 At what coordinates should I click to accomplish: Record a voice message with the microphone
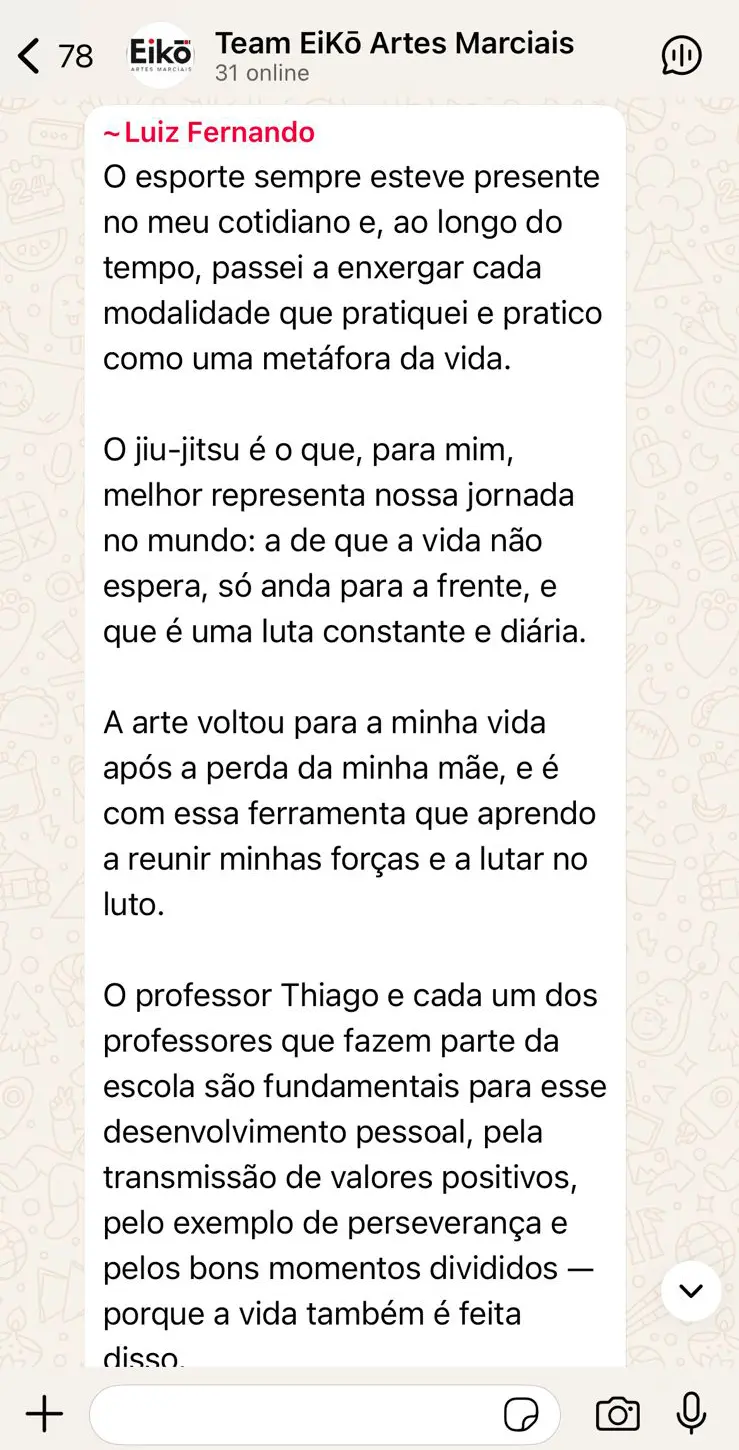(691, 1414)
